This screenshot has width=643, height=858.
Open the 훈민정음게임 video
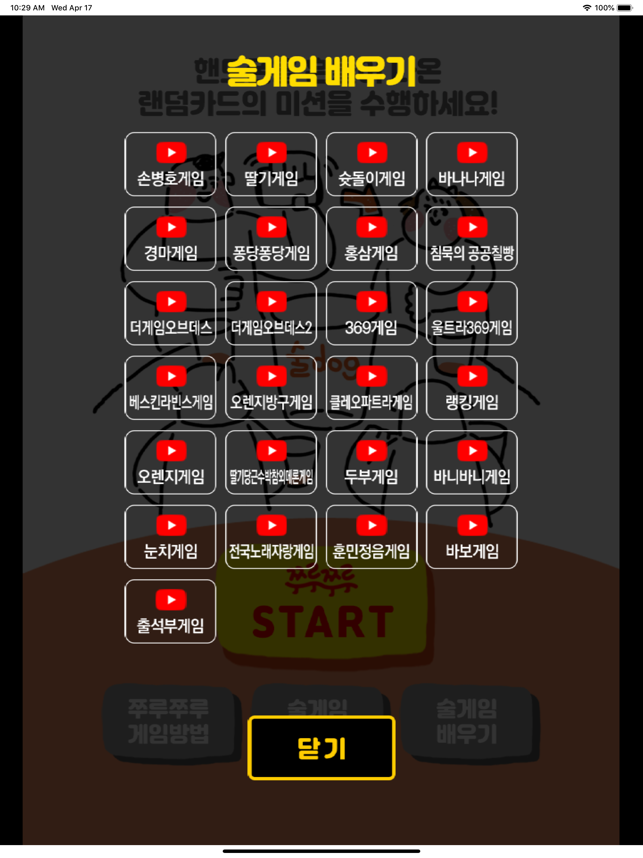point(371,537)
